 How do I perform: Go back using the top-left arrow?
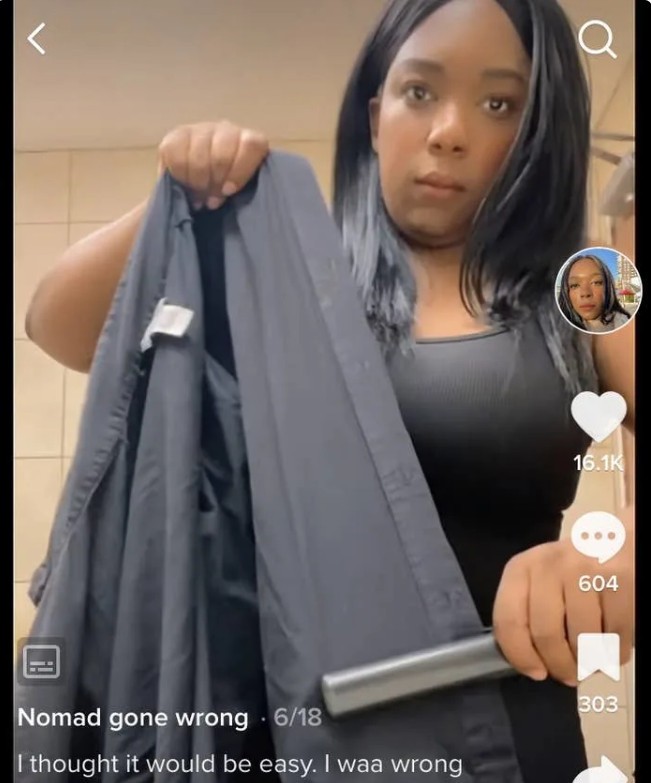(x=37, y=39)
